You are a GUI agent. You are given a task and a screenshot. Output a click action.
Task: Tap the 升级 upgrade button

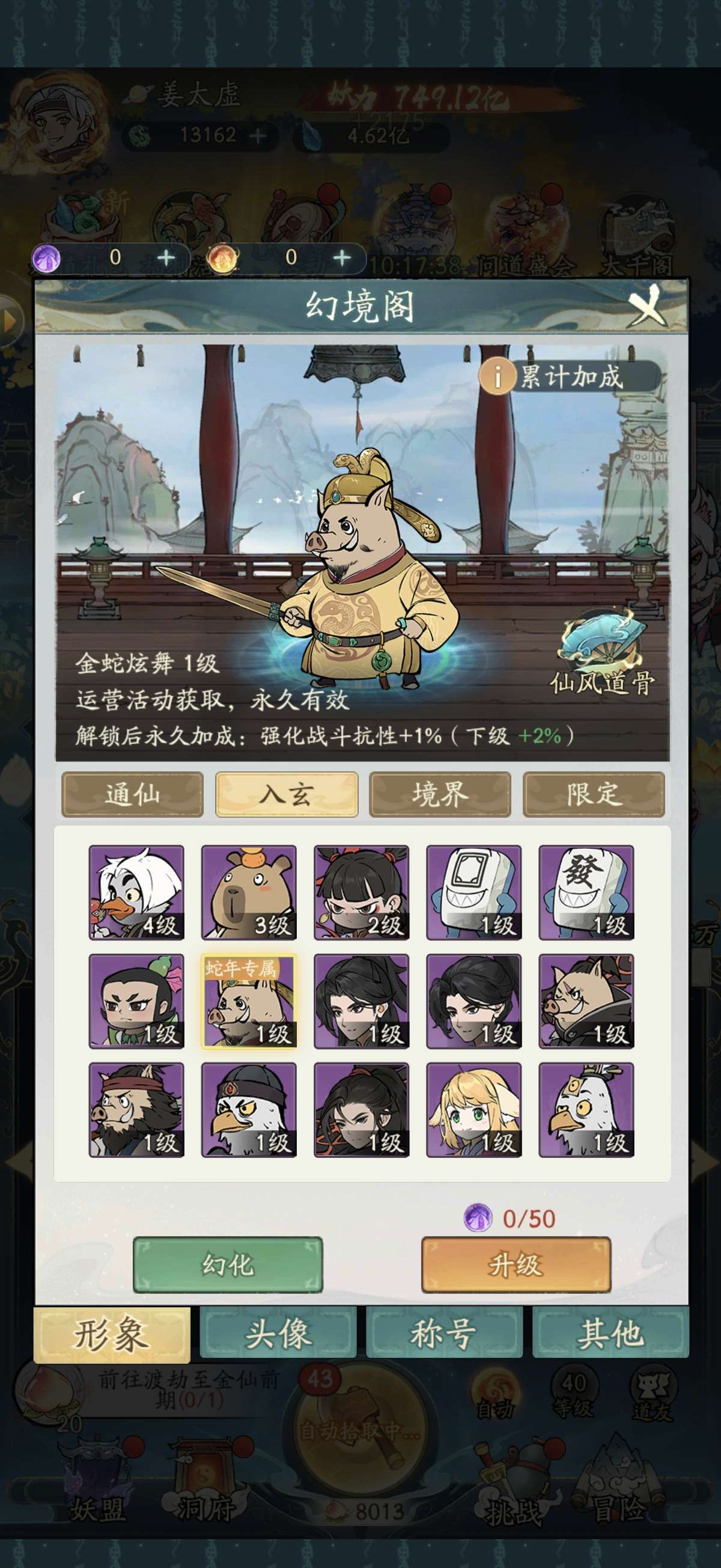coord(516,1266)
